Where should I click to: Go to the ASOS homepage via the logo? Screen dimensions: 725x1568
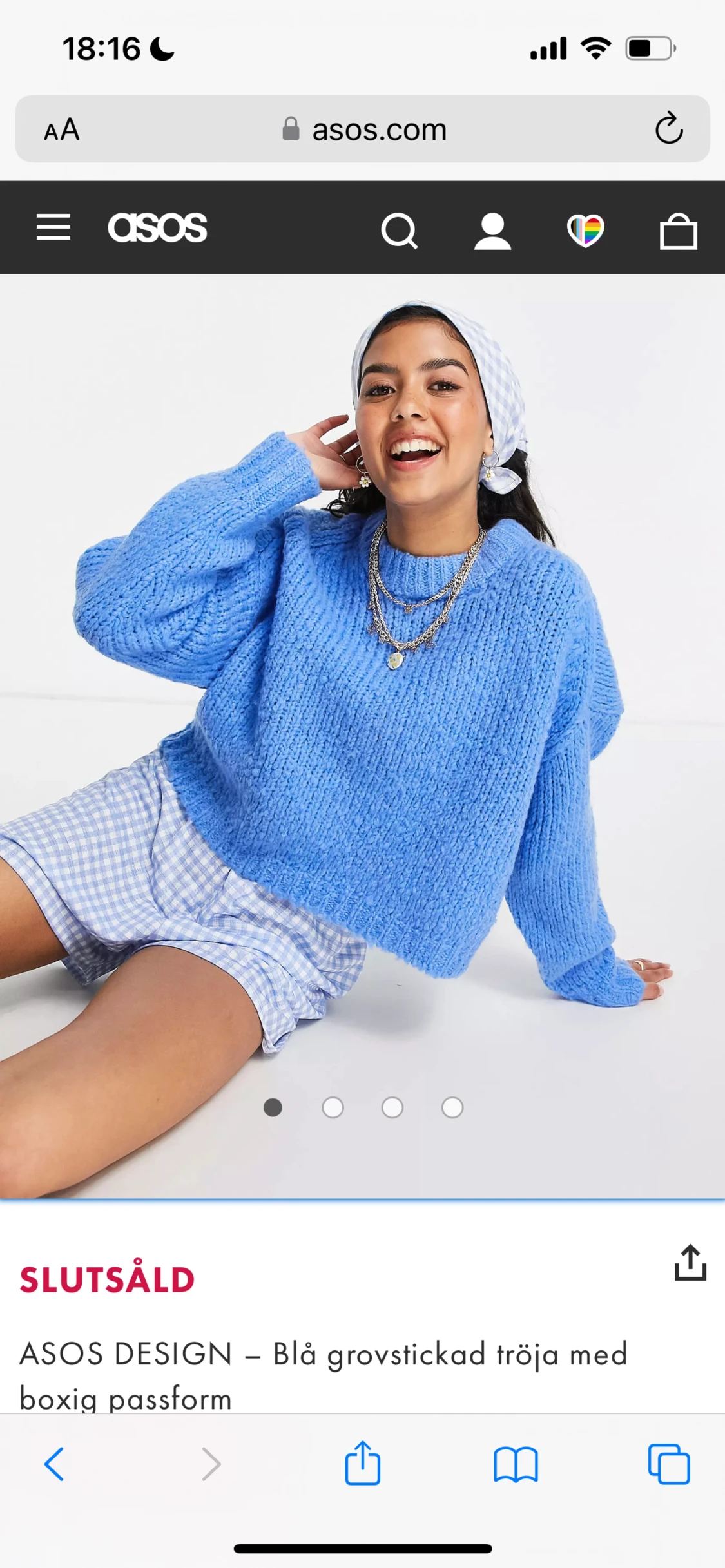(x=157, y=227)
